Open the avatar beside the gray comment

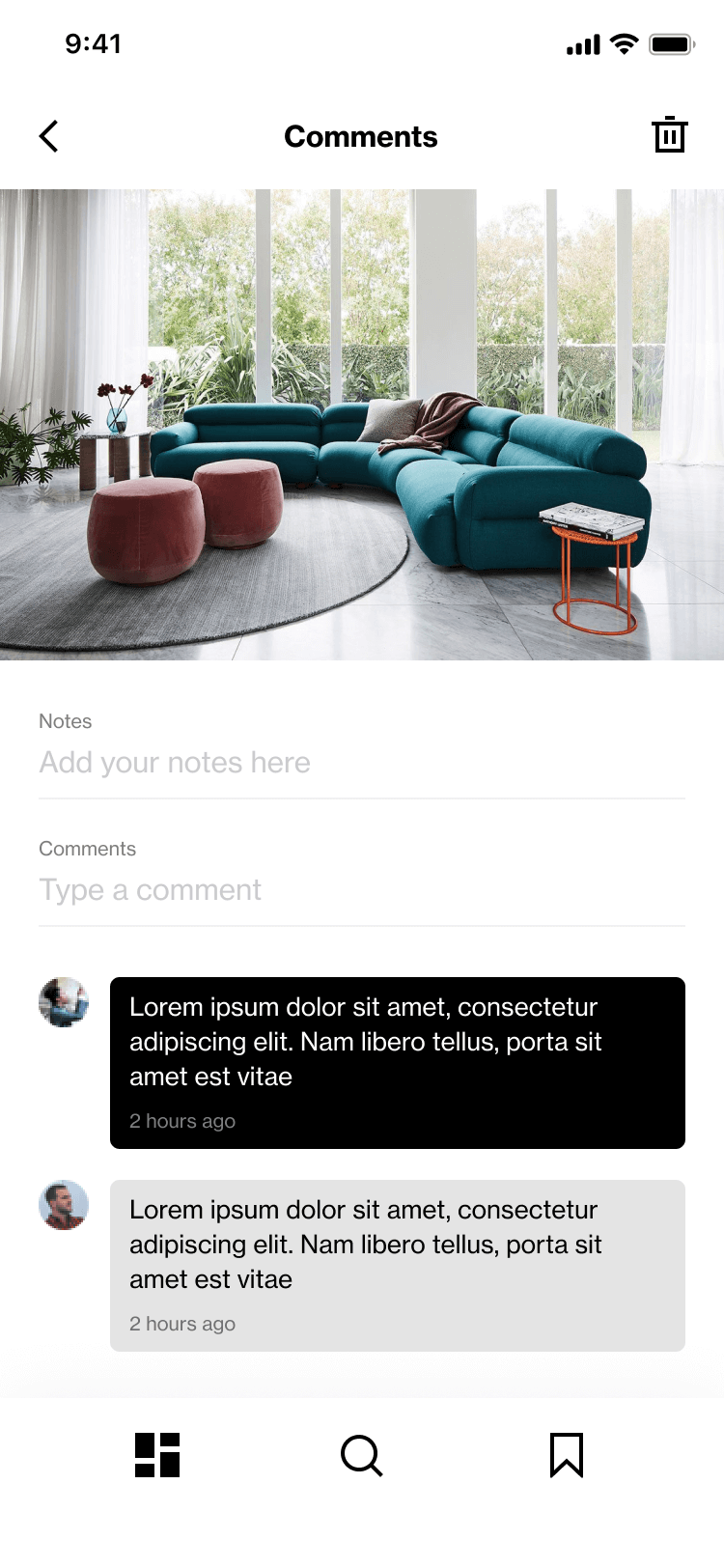tap(64, 1205)
